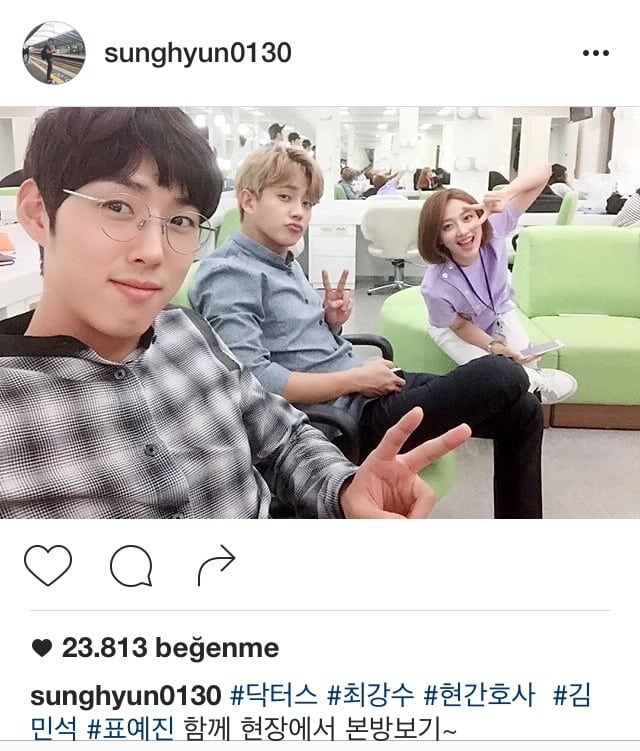Screen dimensions: 640x751
Task: Share the post via arrow icon
Action: click(x=215, y=566)
